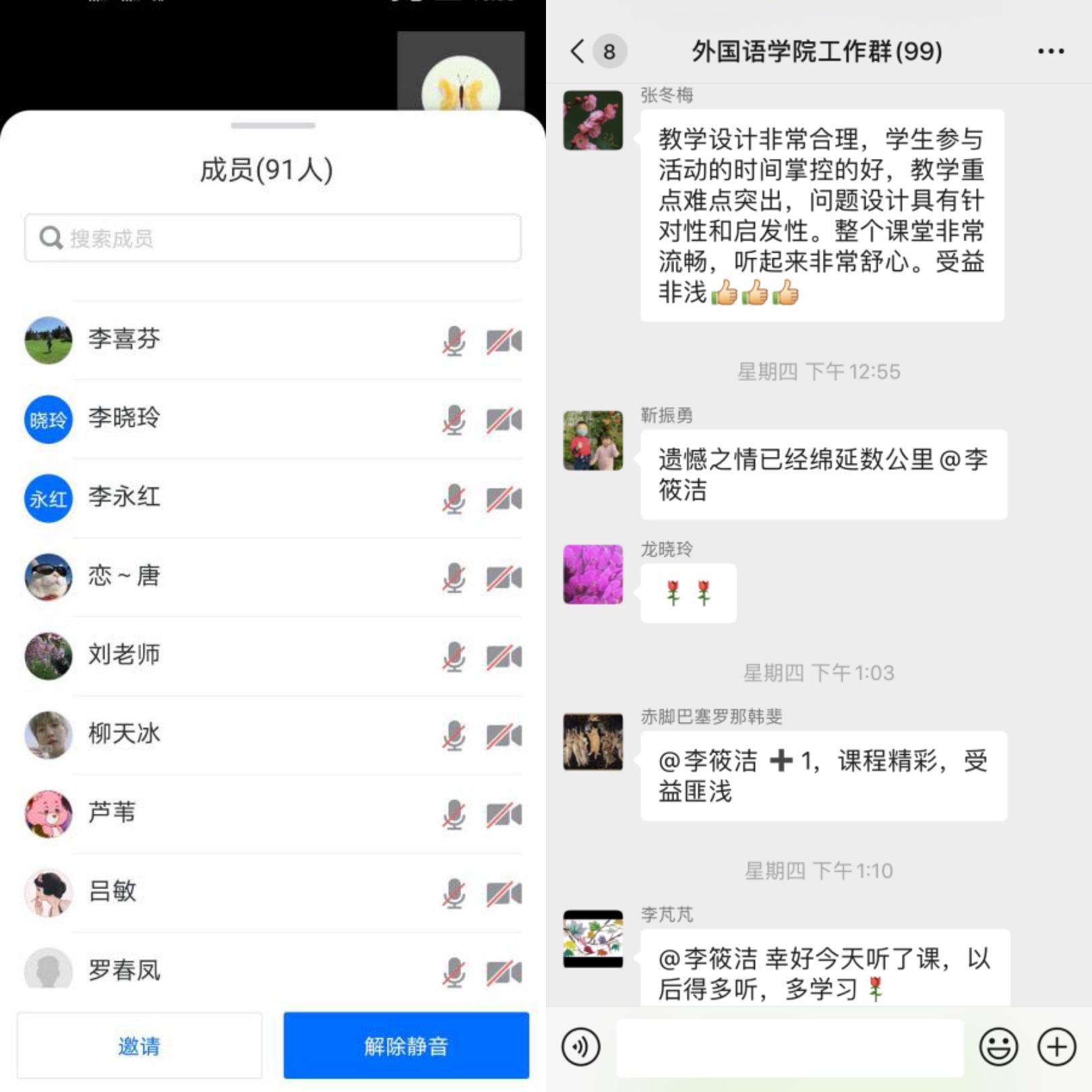
Task: Open the group chat overflow menu
Action: [1050, 51]
